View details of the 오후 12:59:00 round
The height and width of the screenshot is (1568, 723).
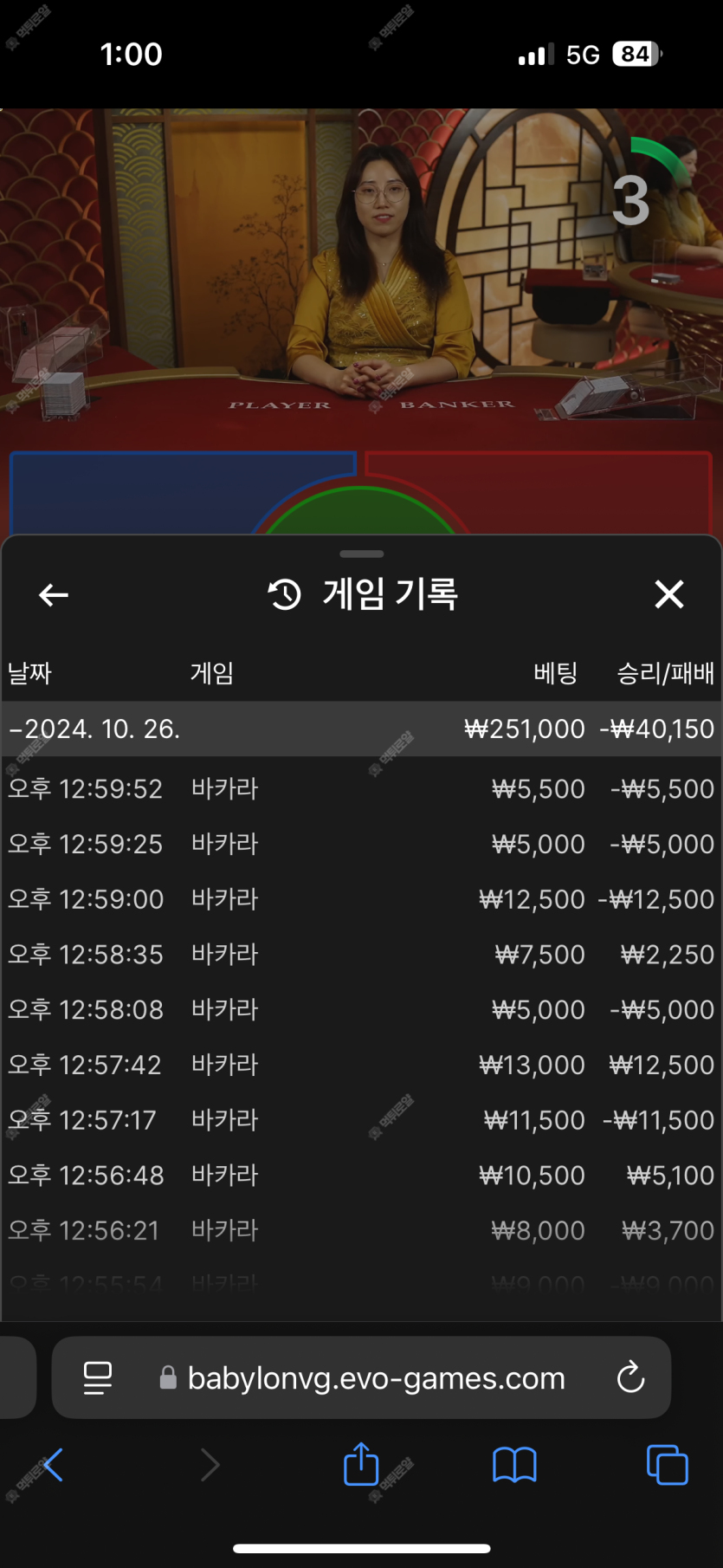tap(361, 899)
